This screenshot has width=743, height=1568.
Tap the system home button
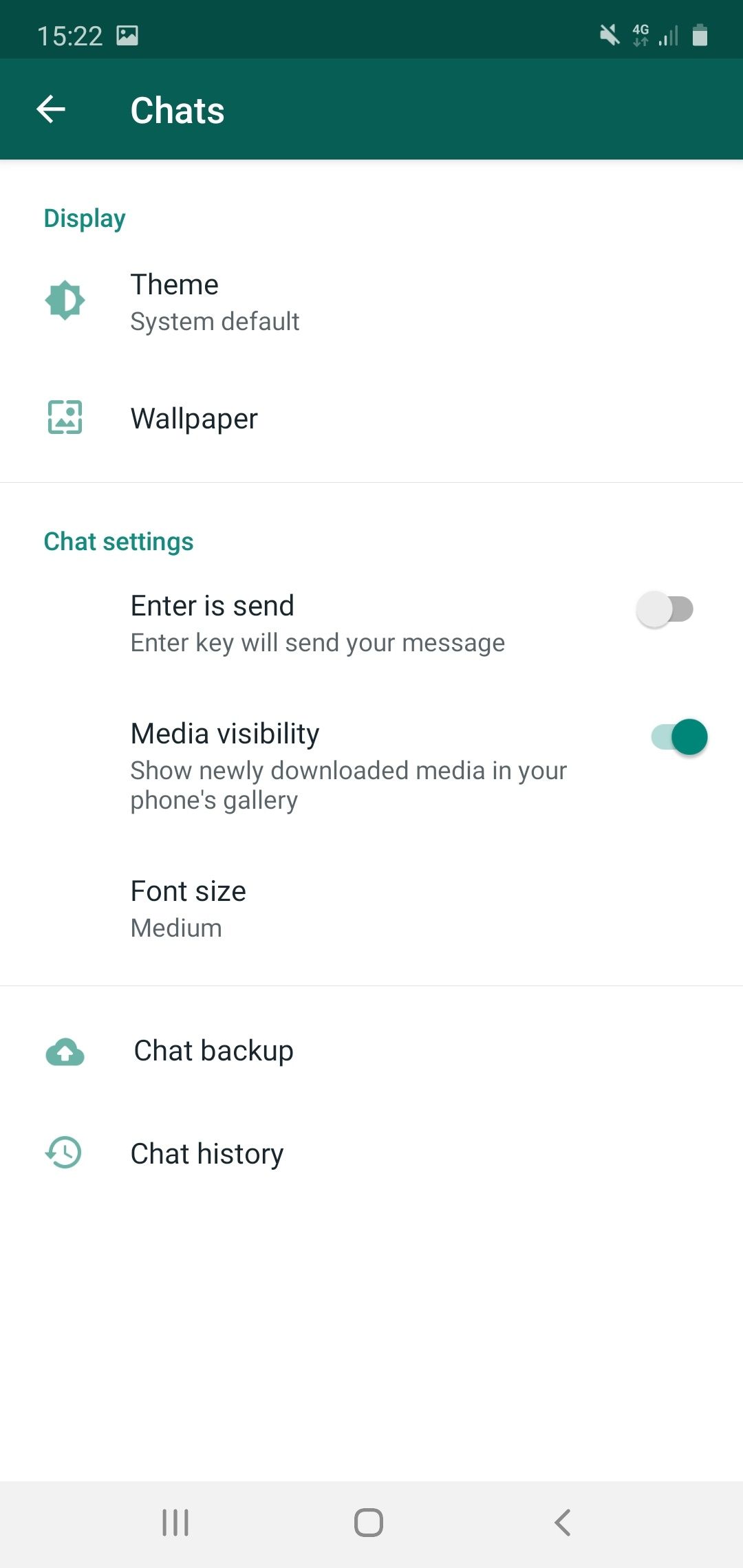tap(369, 1523)
